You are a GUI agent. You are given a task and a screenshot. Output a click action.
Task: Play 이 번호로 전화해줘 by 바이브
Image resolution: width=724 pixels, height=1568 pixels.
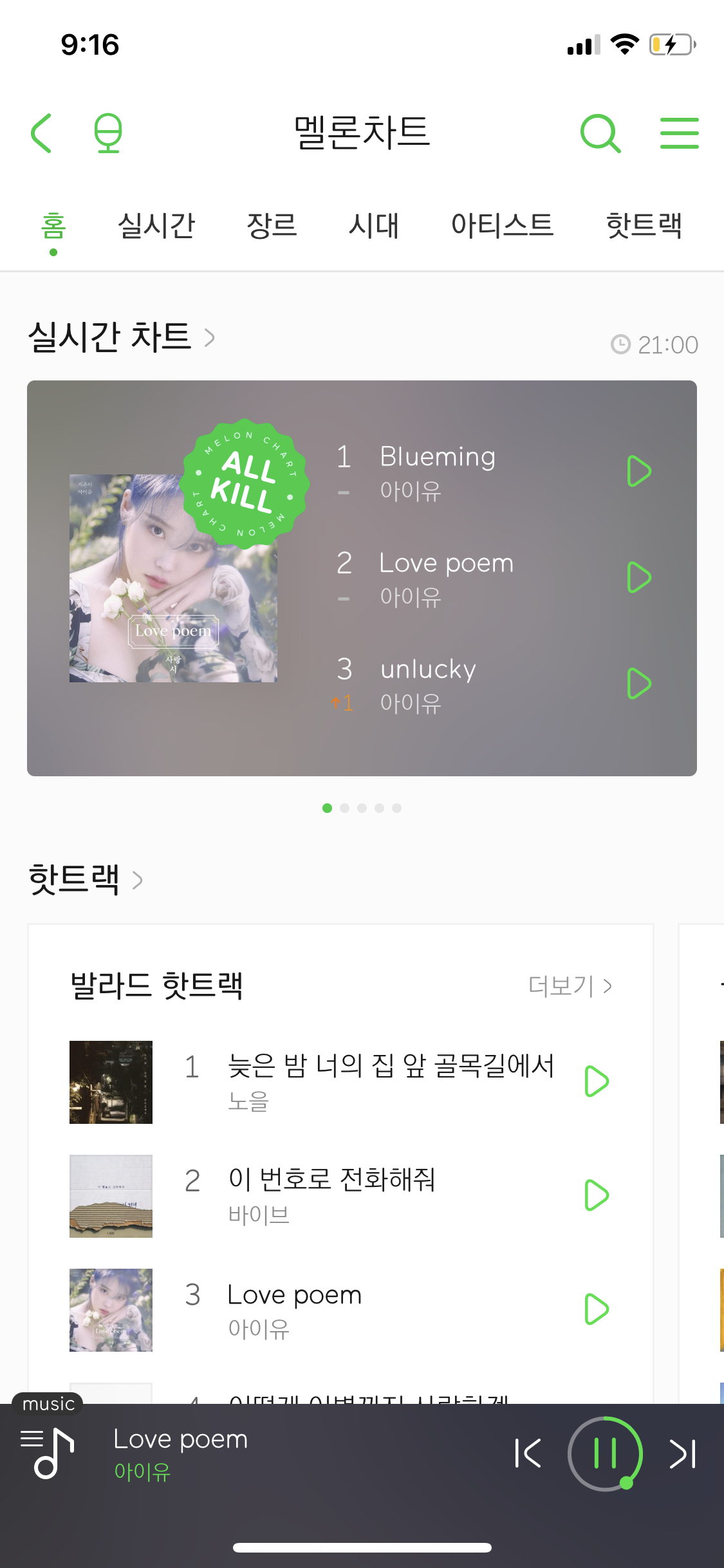tap(596, 1196)
